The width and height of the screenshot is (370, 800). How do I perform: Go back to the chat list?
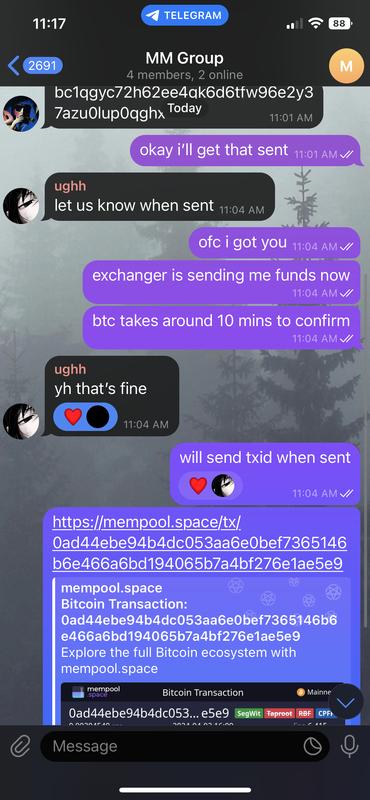[x=35, y=65]
